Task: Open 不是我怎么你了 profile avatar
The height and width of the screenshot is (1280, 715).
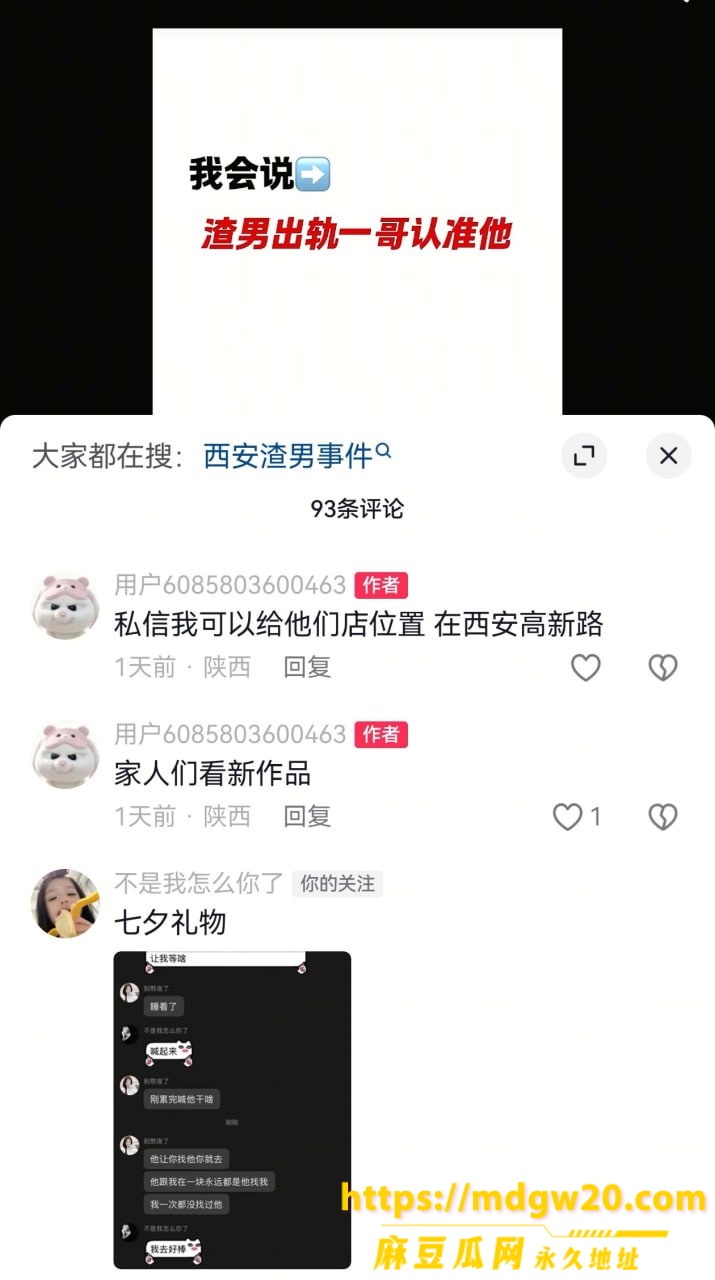Action: [x=66, y=903]
